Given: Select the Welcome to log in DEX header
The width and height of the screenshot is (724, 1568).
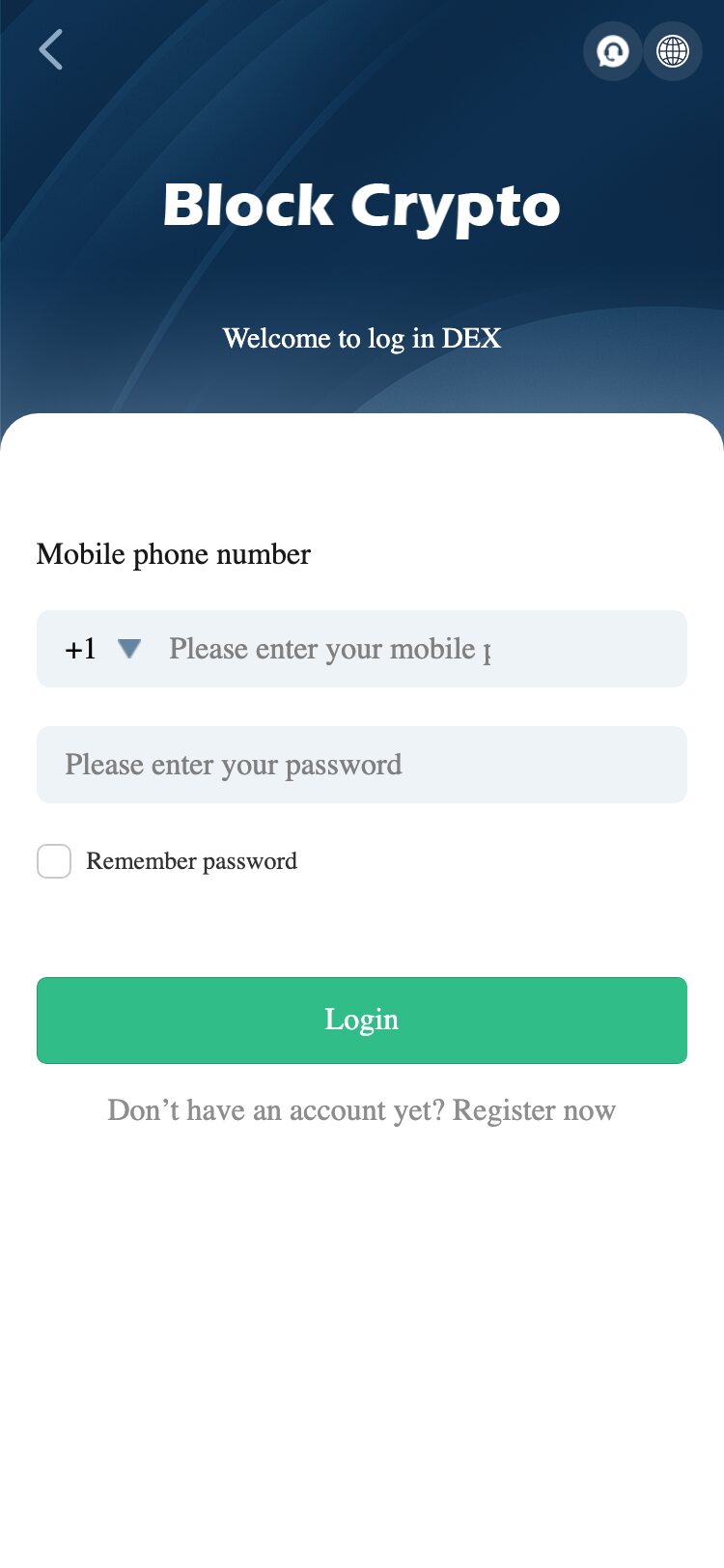Looking at the screenshot, I should [x=362, y=339].
